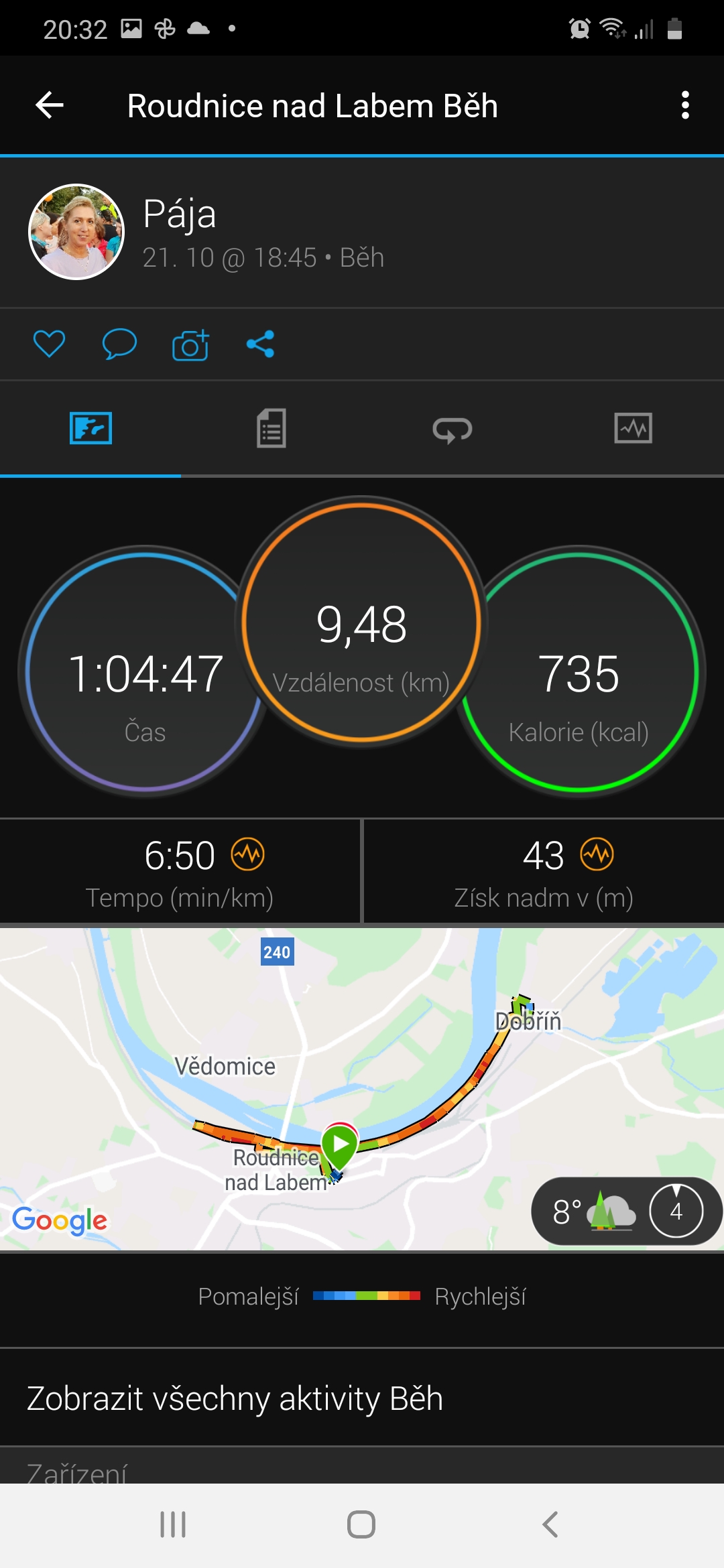Like this run with the heart icon
Image resolution: width=724 pixels, height=1568 pixels.
click(49, 344)
